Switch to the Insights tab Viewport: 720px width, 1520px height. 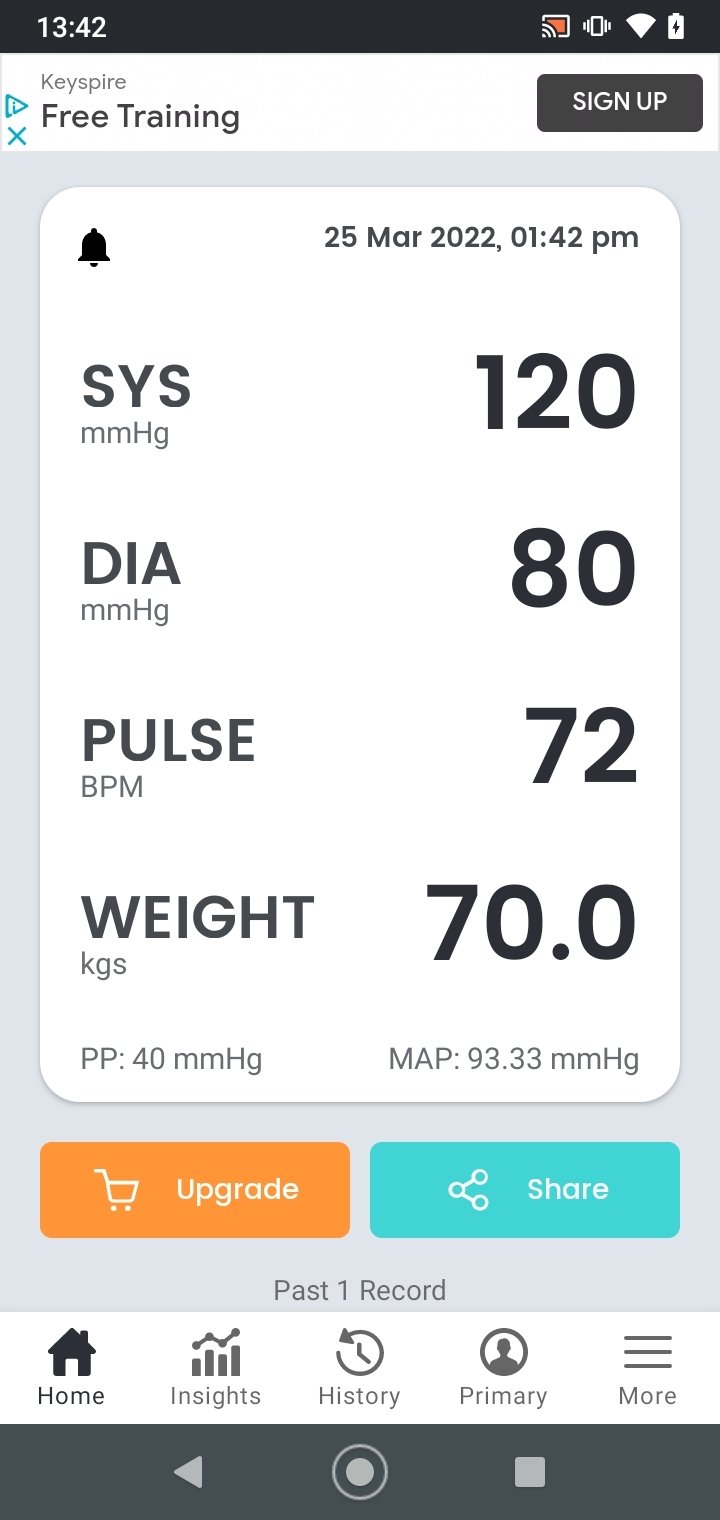point(215,1367)
